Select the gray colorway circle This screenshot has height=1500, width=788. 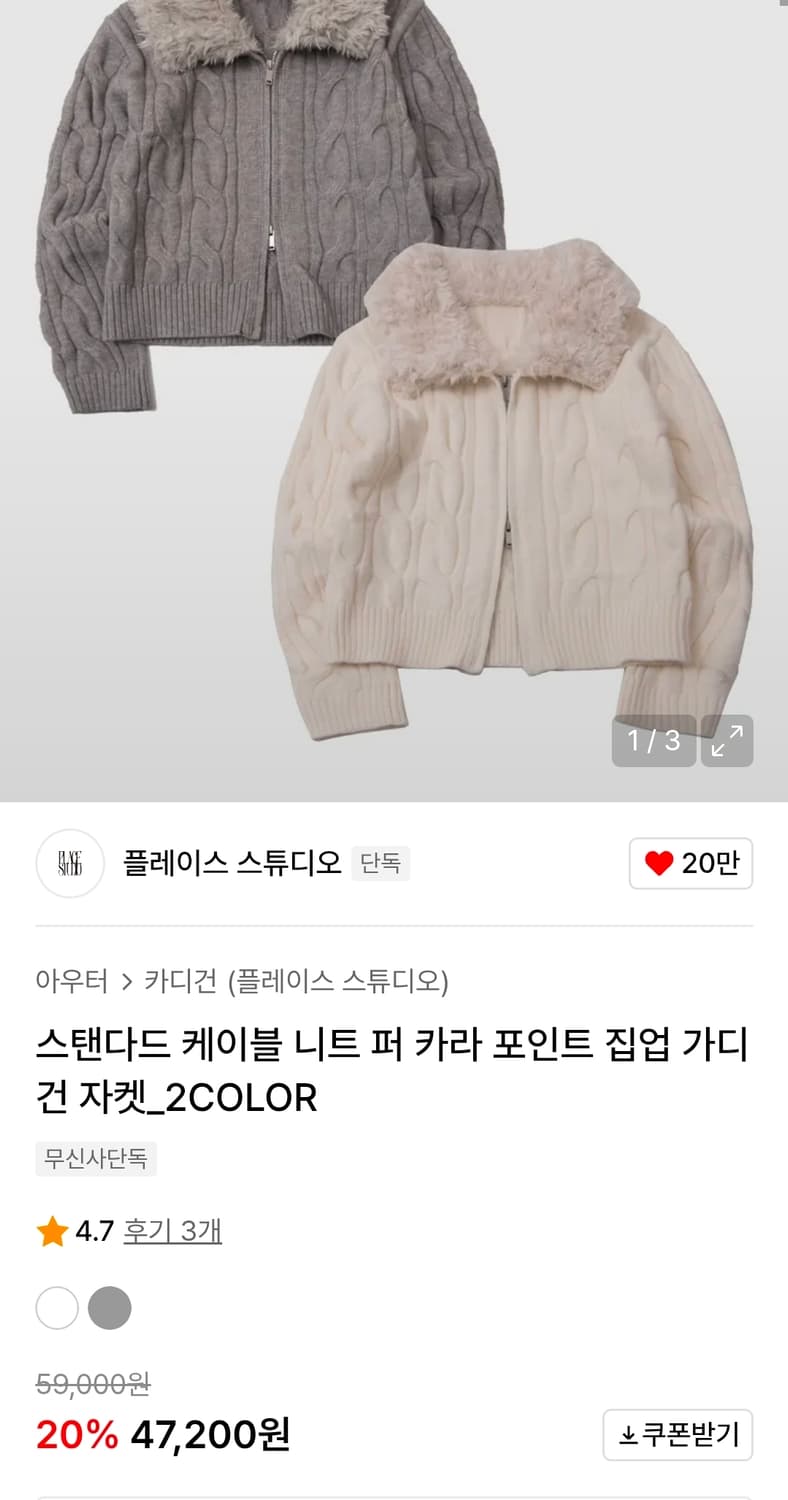(x=110, y=1308)
